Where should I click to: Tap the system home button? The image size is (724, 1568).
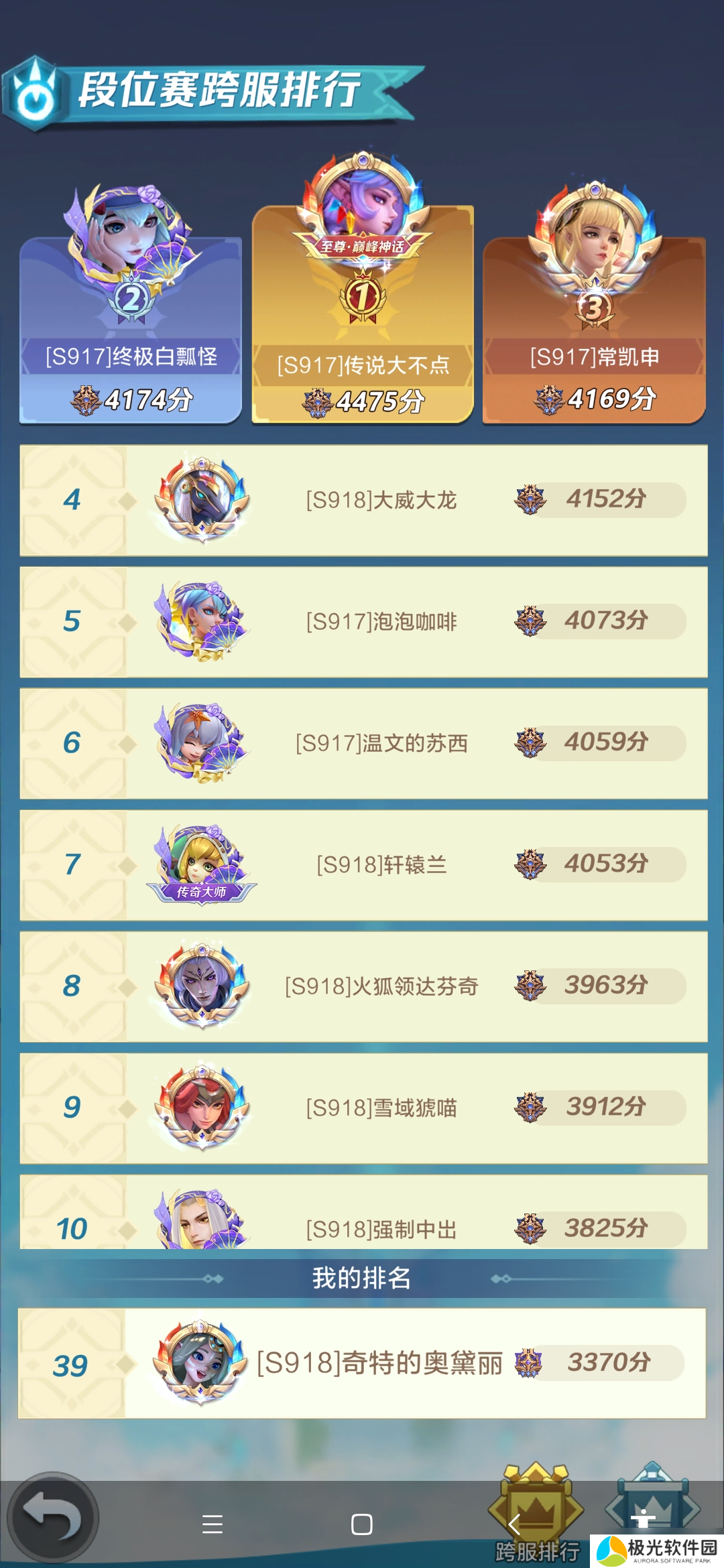[362, 1524]
